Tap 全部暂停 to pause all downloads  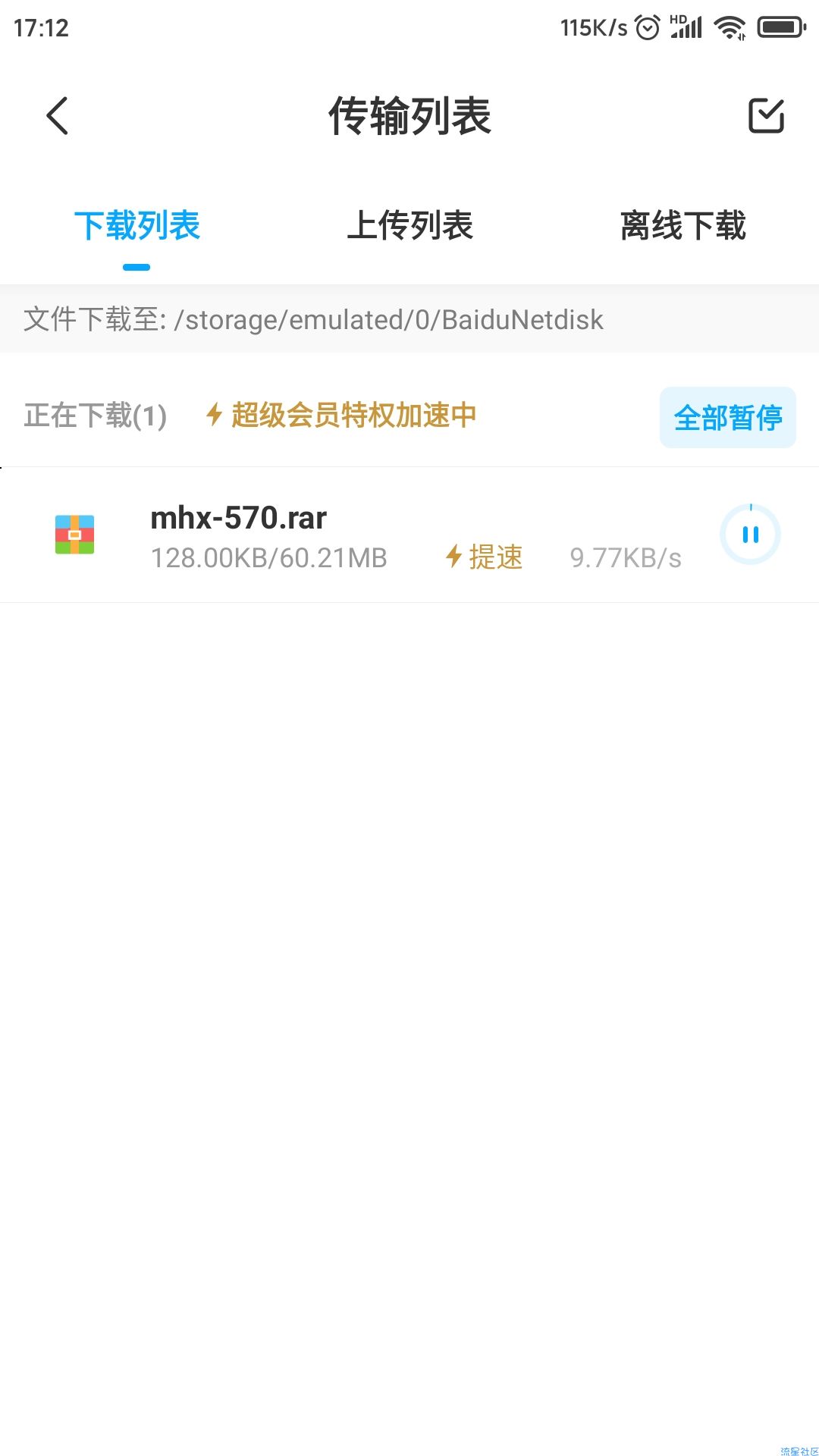coord(728,418)
